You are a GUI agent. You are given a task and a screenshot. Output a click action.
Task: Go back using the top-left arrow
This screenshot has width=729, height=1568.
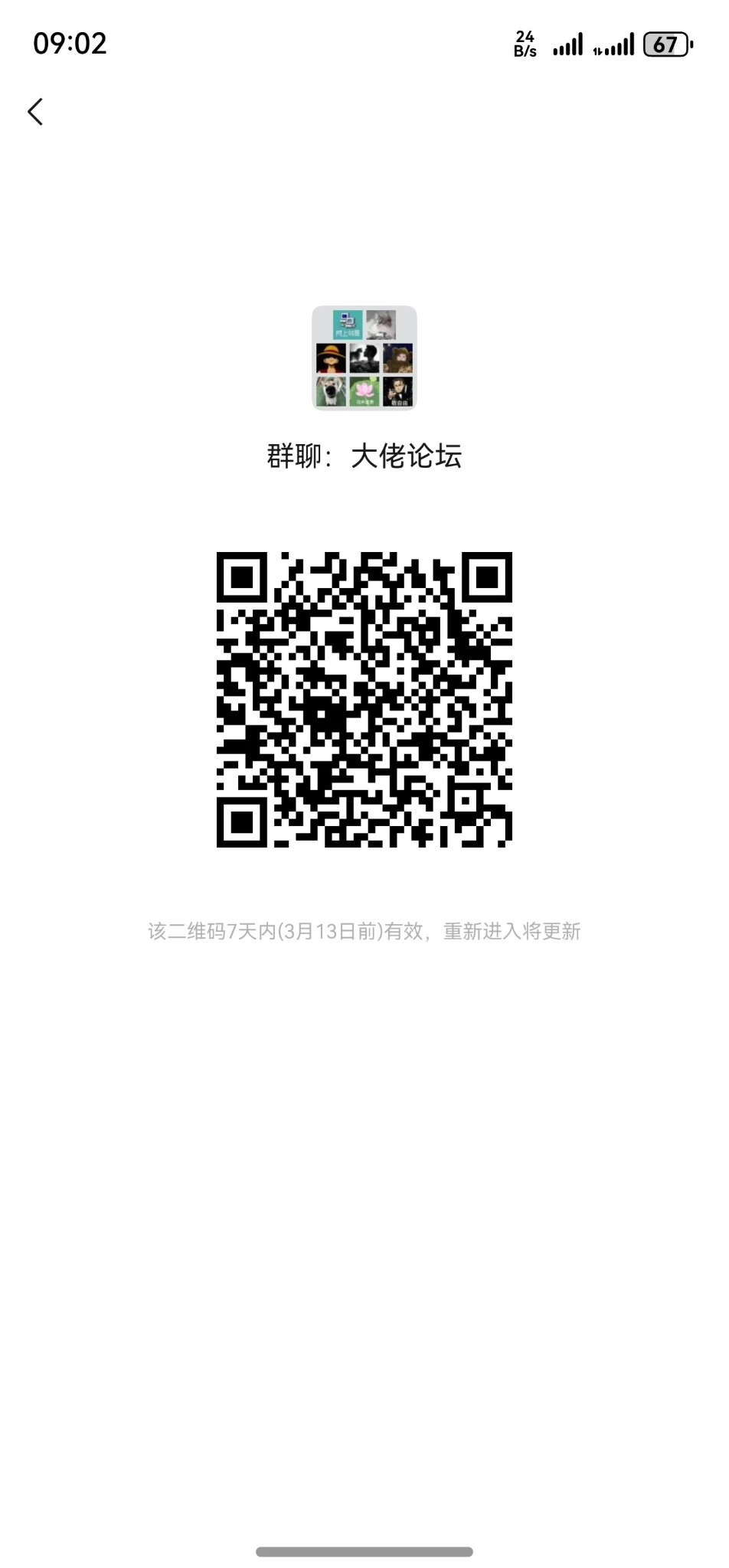click(35, 112)
